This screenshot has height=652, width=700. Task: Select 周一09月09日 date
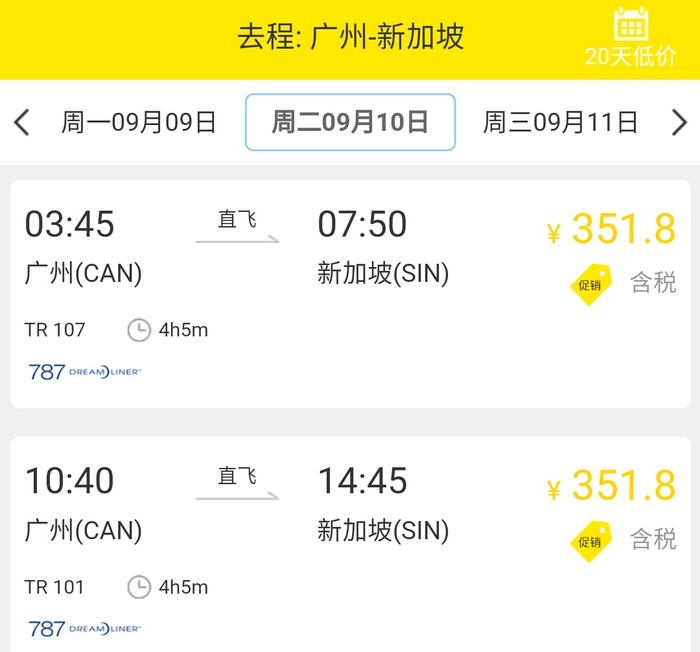[x=139, y=123]
